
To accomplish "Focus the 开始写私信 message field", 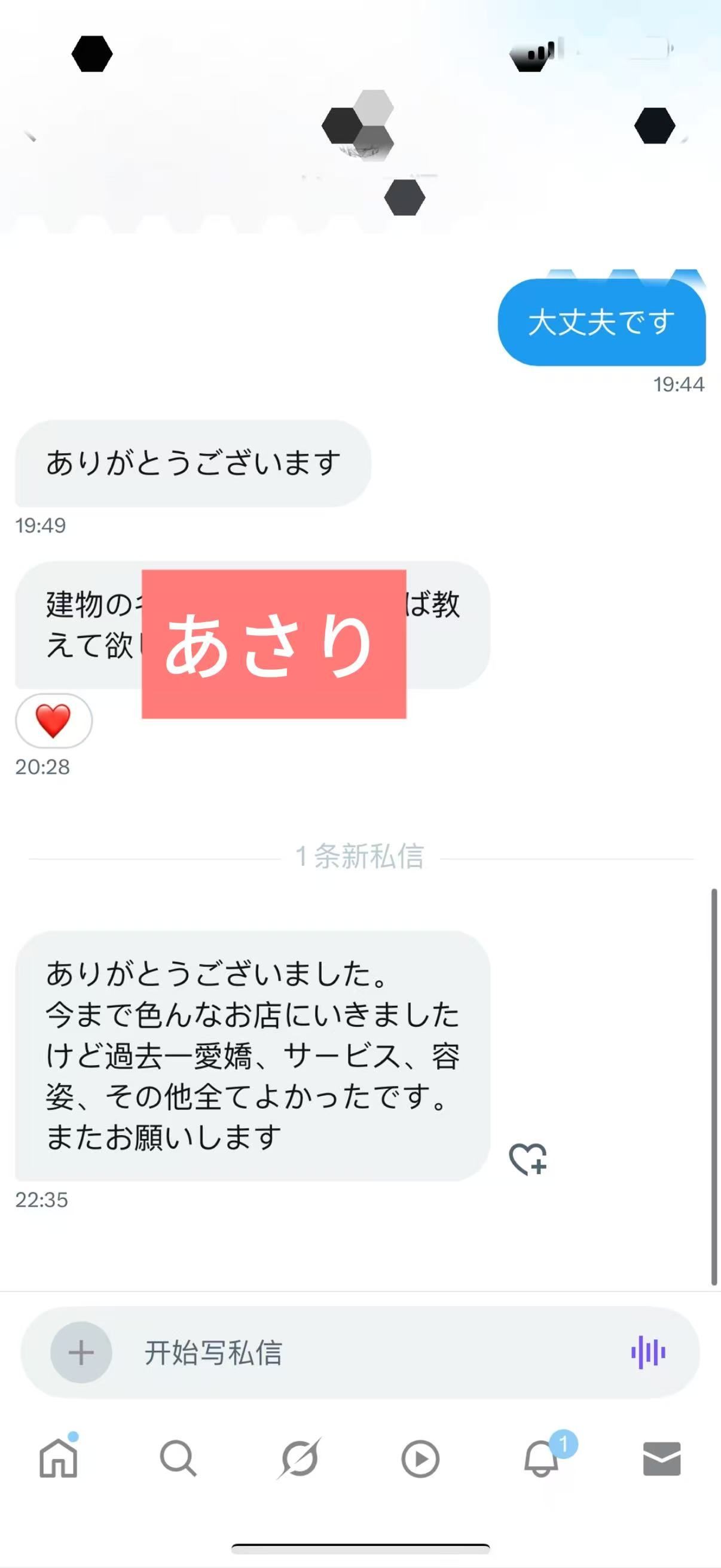I will coord(365,1352).
